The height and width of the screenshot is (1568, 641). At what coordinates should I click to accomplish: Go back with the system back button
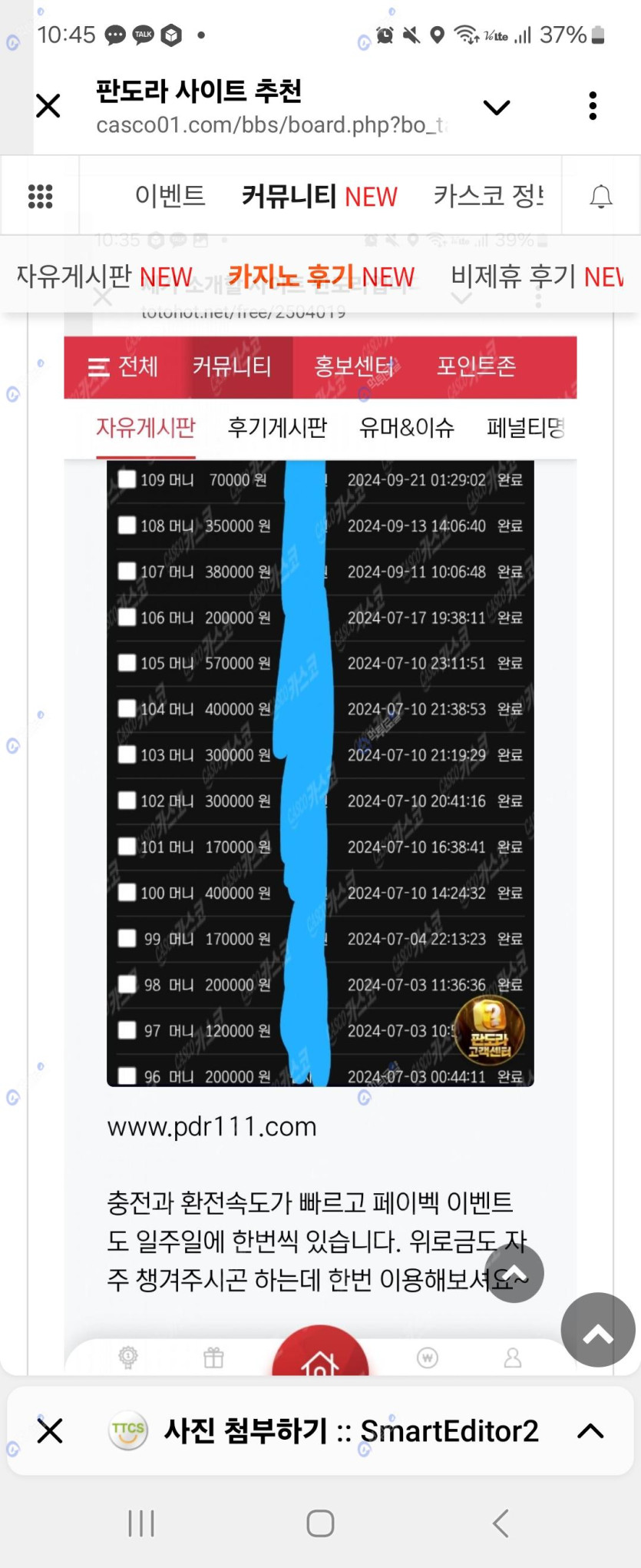[x=501, y=1523]
